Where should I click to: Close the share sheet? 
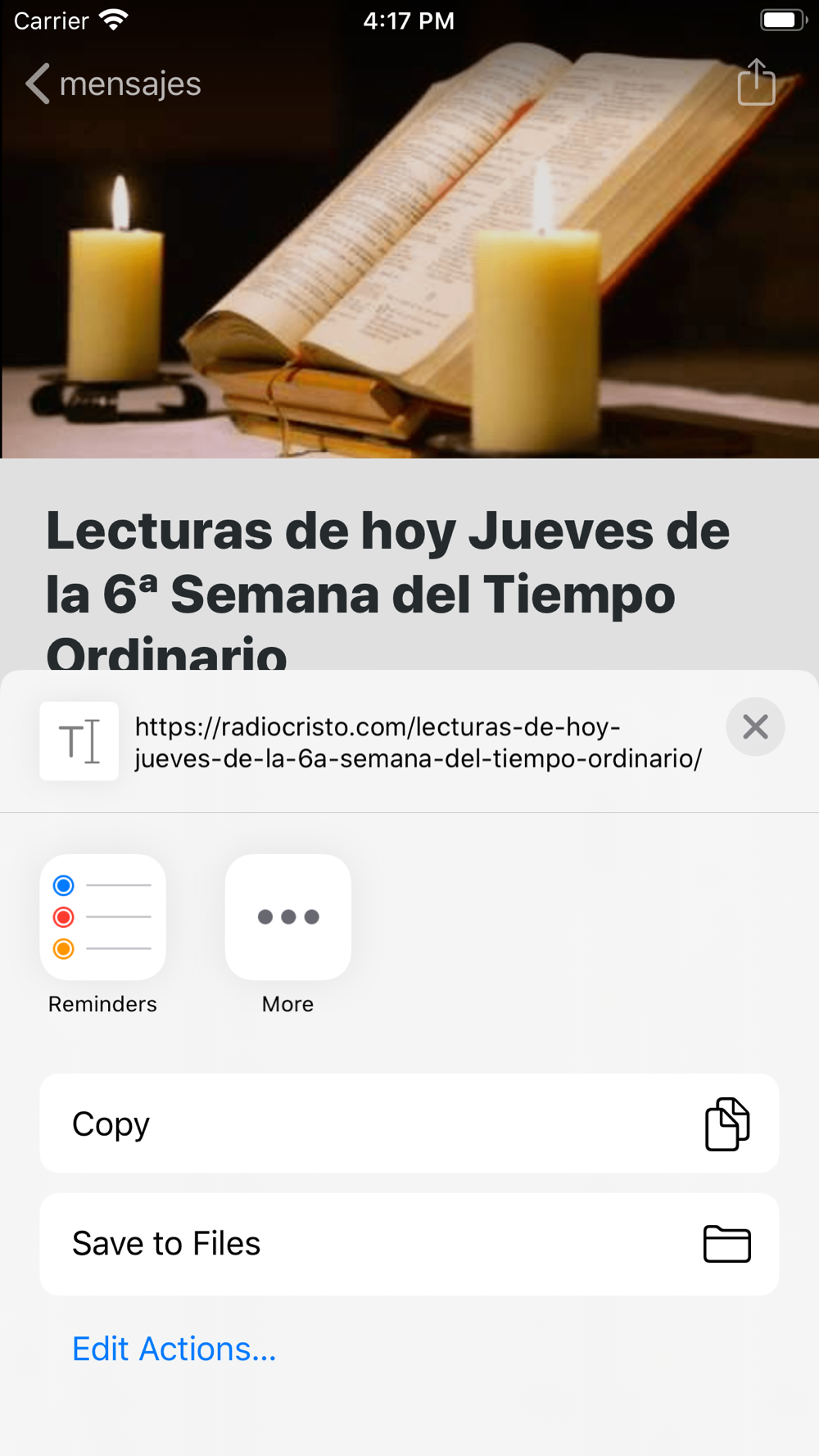(755, 726)
